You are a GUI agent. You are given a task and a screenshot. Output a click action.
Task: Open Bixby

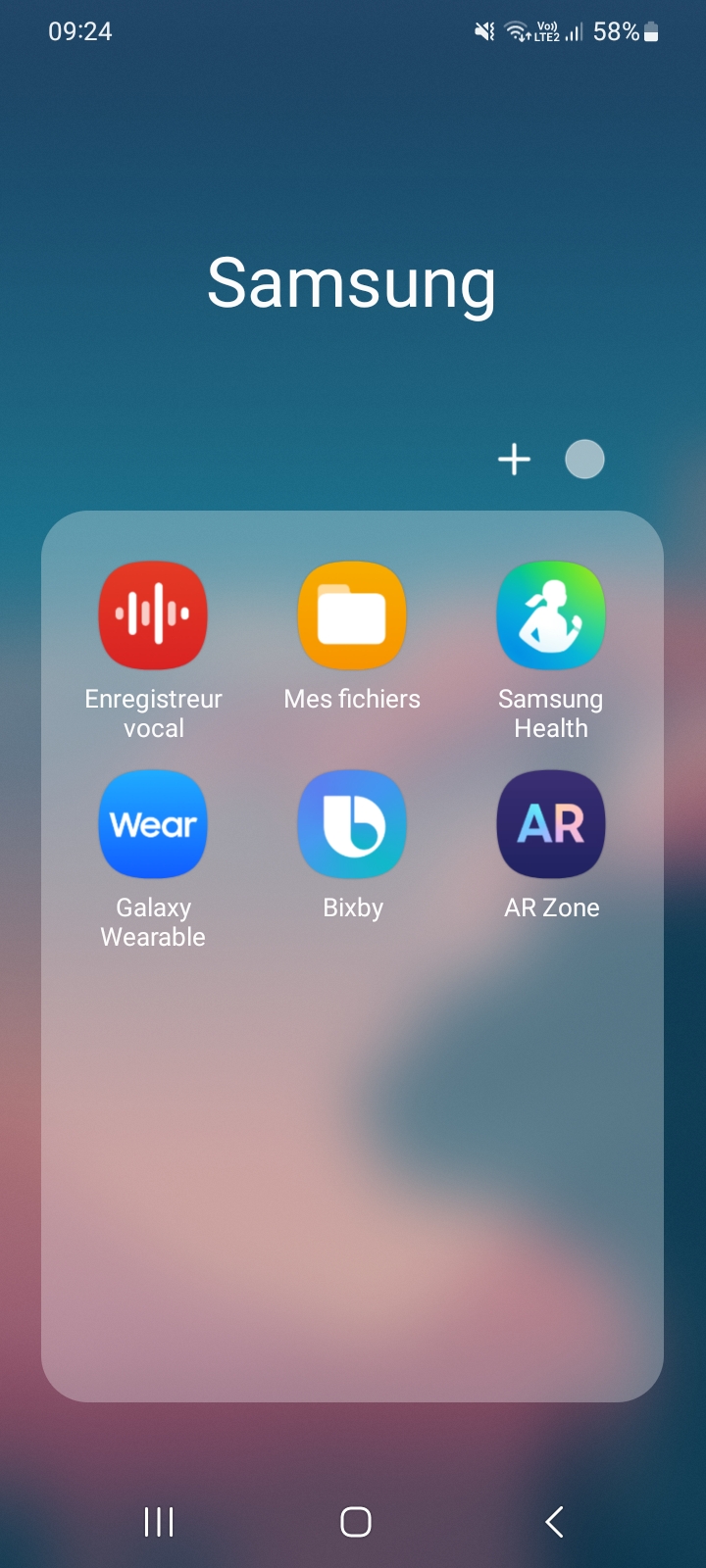pos(352,824)
